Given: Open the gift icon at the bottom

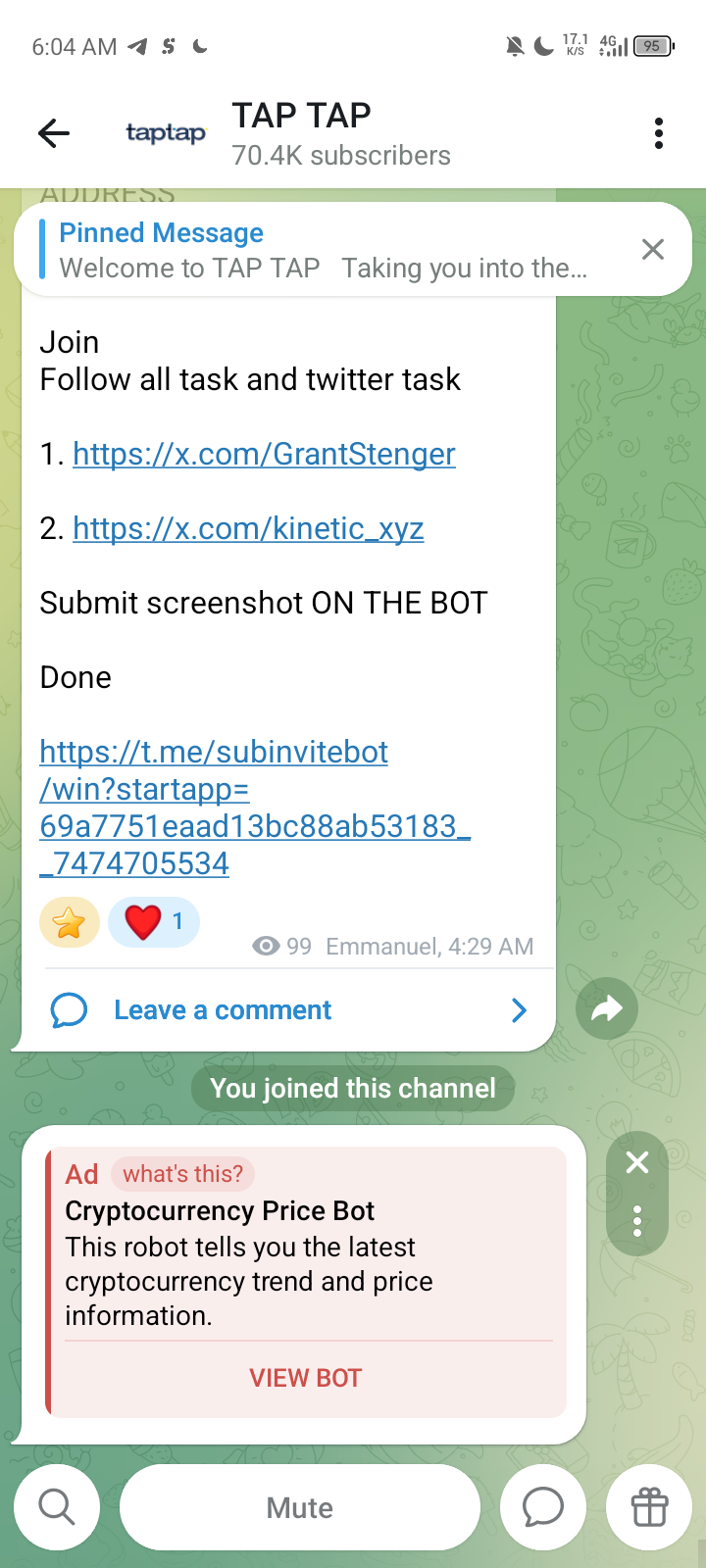Looking at the screenshot, I should pos(649,1507).
